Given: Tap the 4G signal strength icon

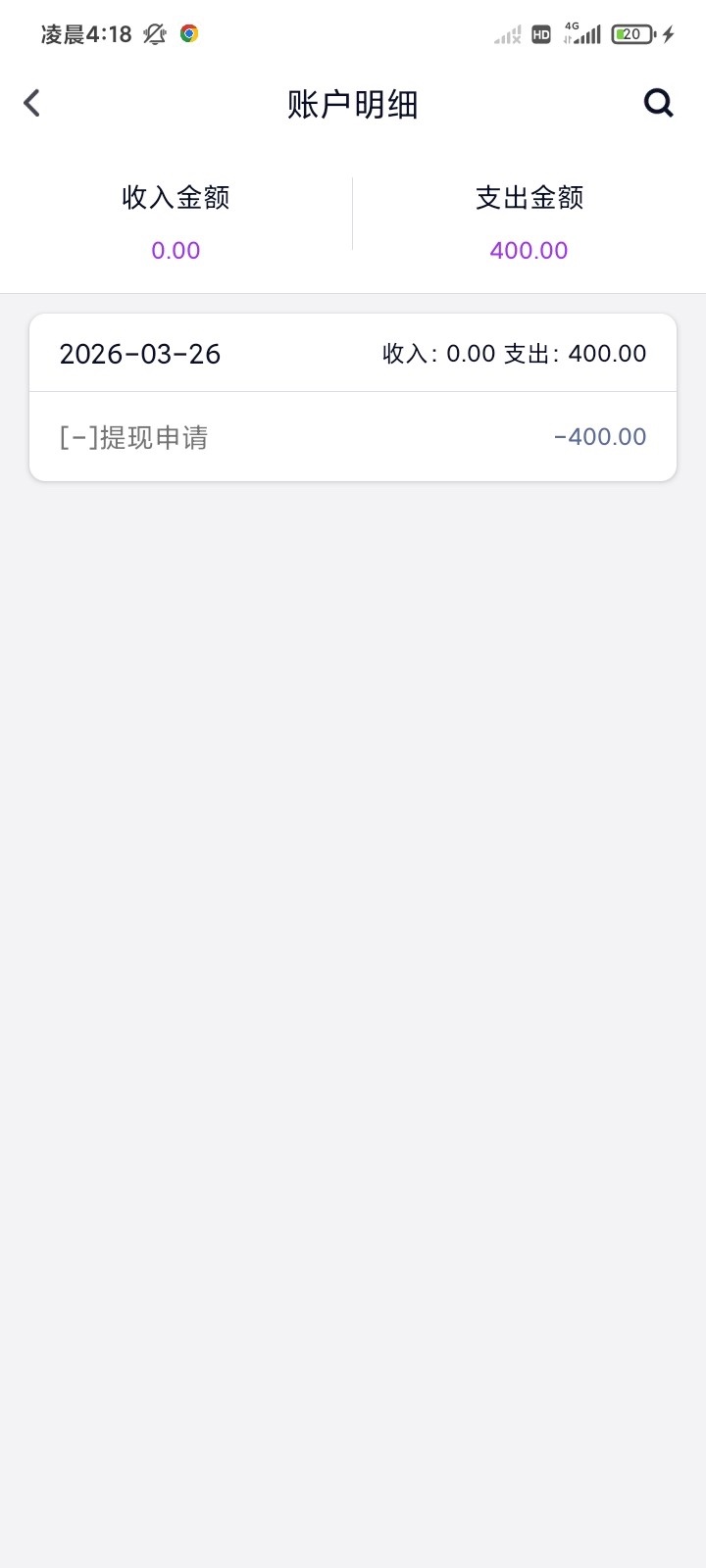Looking at the screenshot, I should [x=585, y=33].
